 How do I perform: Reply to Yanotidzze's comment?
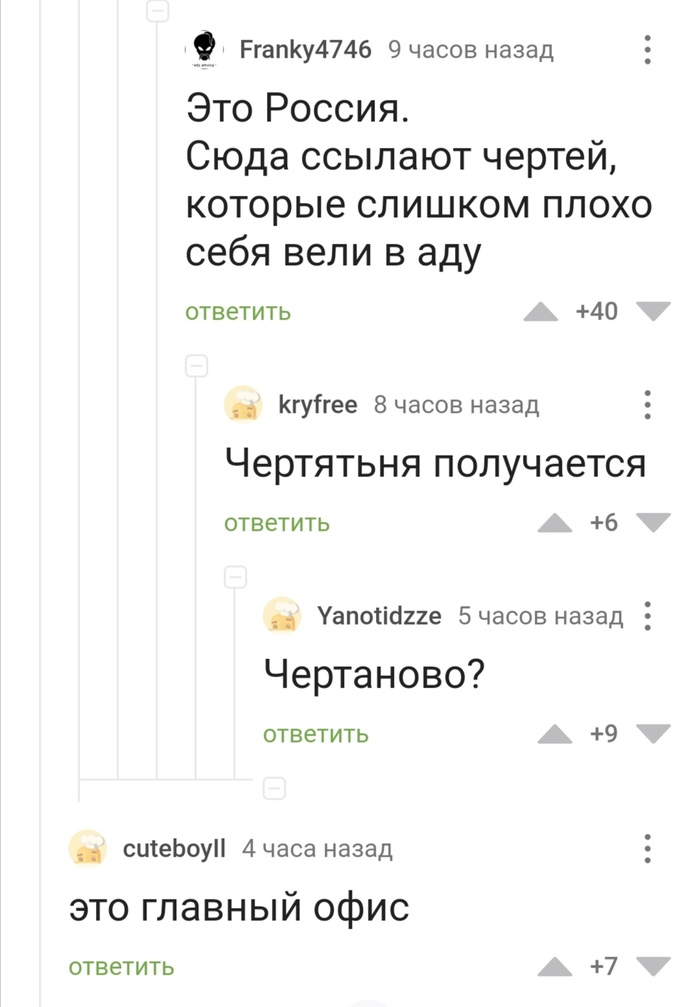[316, 735]
